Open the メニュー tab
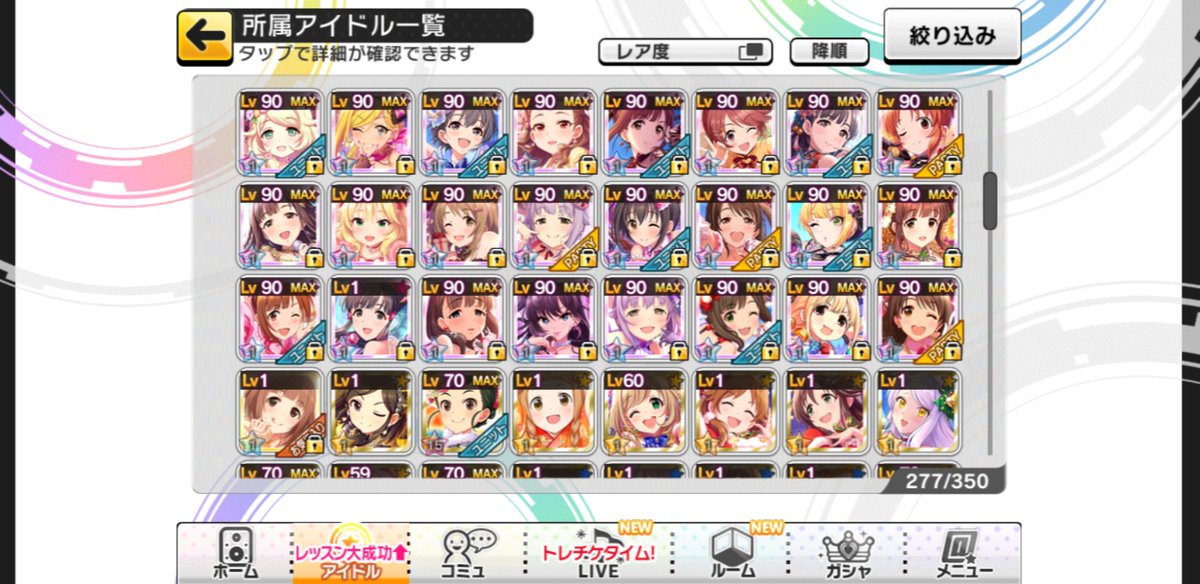Image resolution: width=1200 pixels, height=584 pixels. coord(963,553)
